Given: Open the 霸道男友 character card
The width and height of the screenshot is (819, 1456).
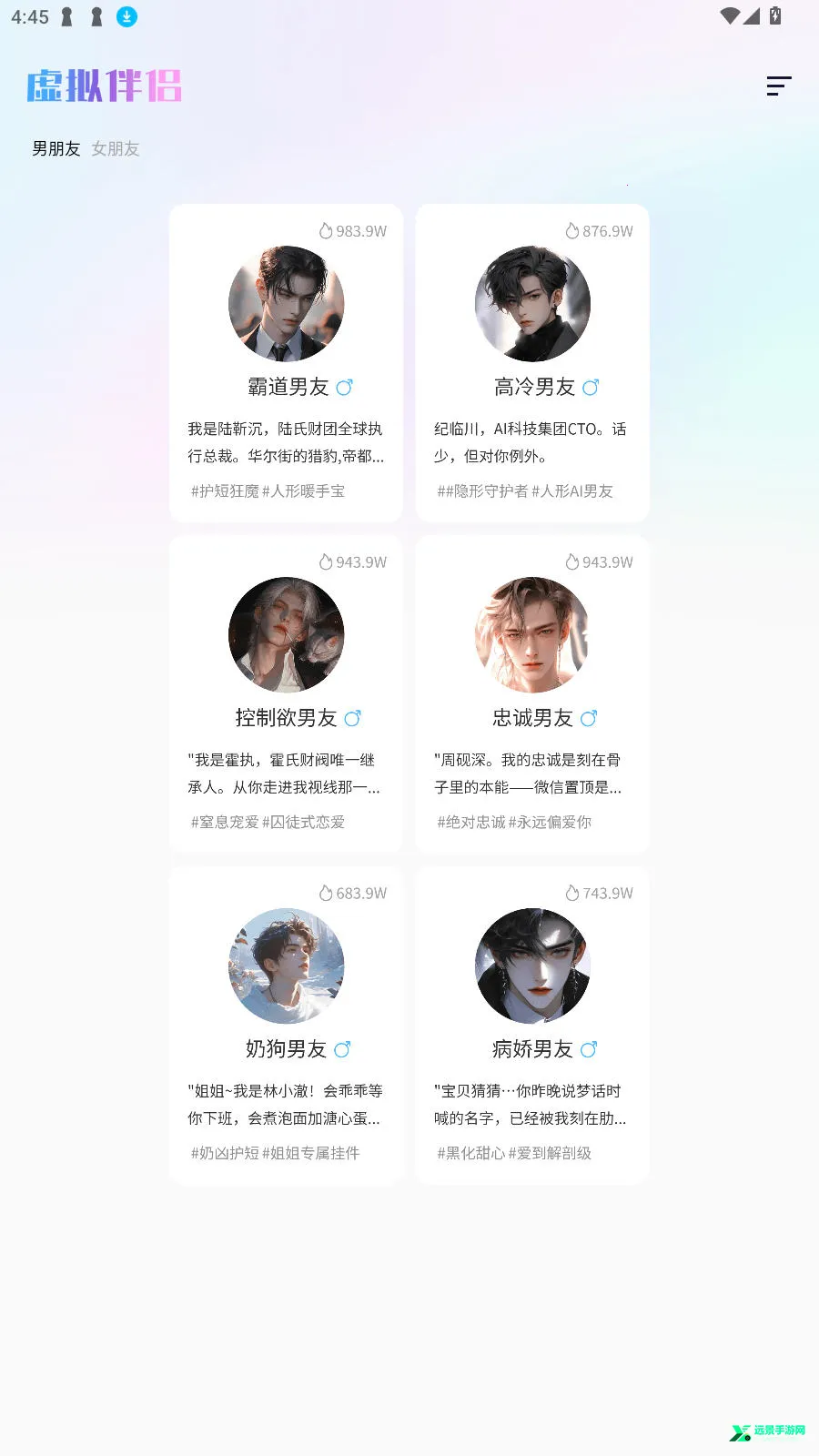Looking at the screenshot, I should pyautogui.click(x=286, y=363).
